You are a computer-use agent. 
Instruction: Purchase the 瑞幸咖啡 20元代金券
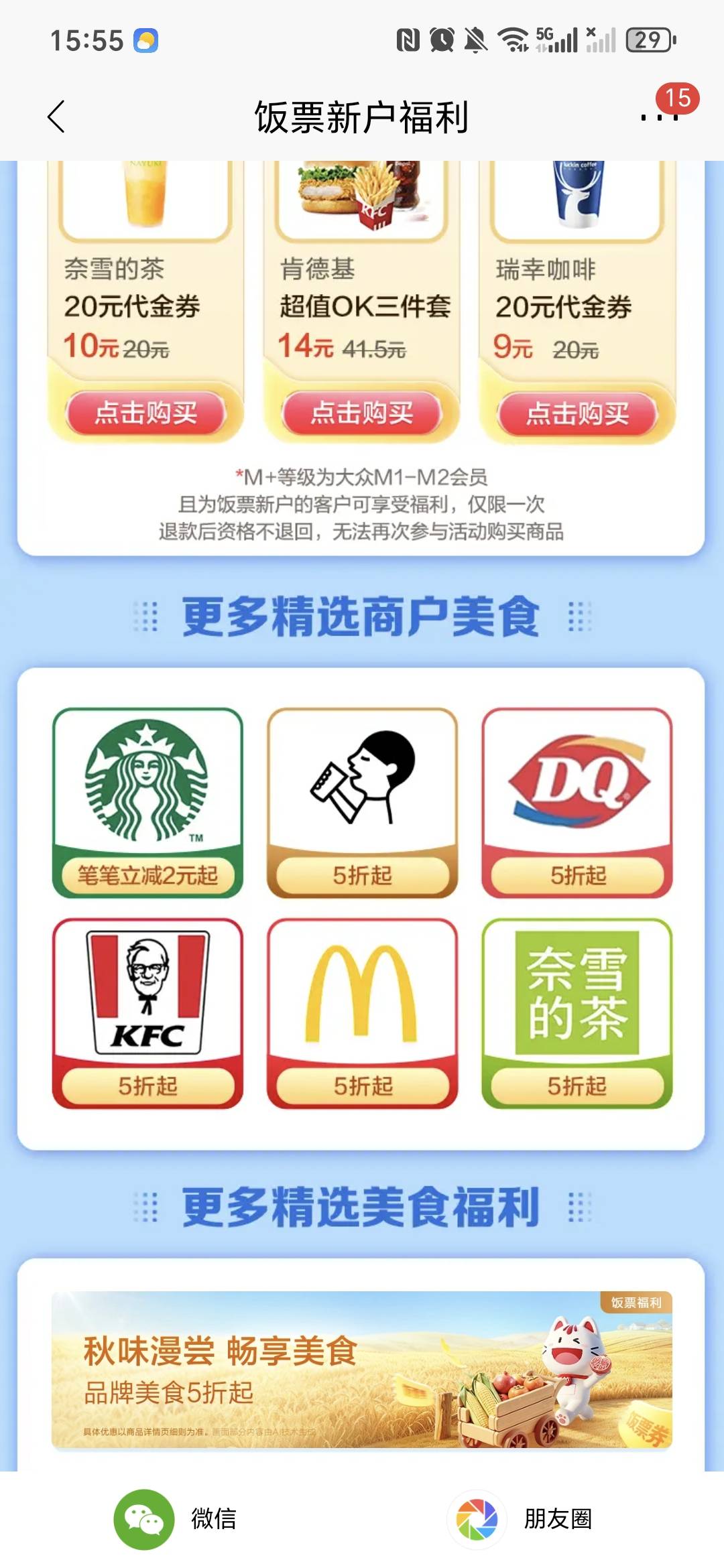tap(578, 413)
